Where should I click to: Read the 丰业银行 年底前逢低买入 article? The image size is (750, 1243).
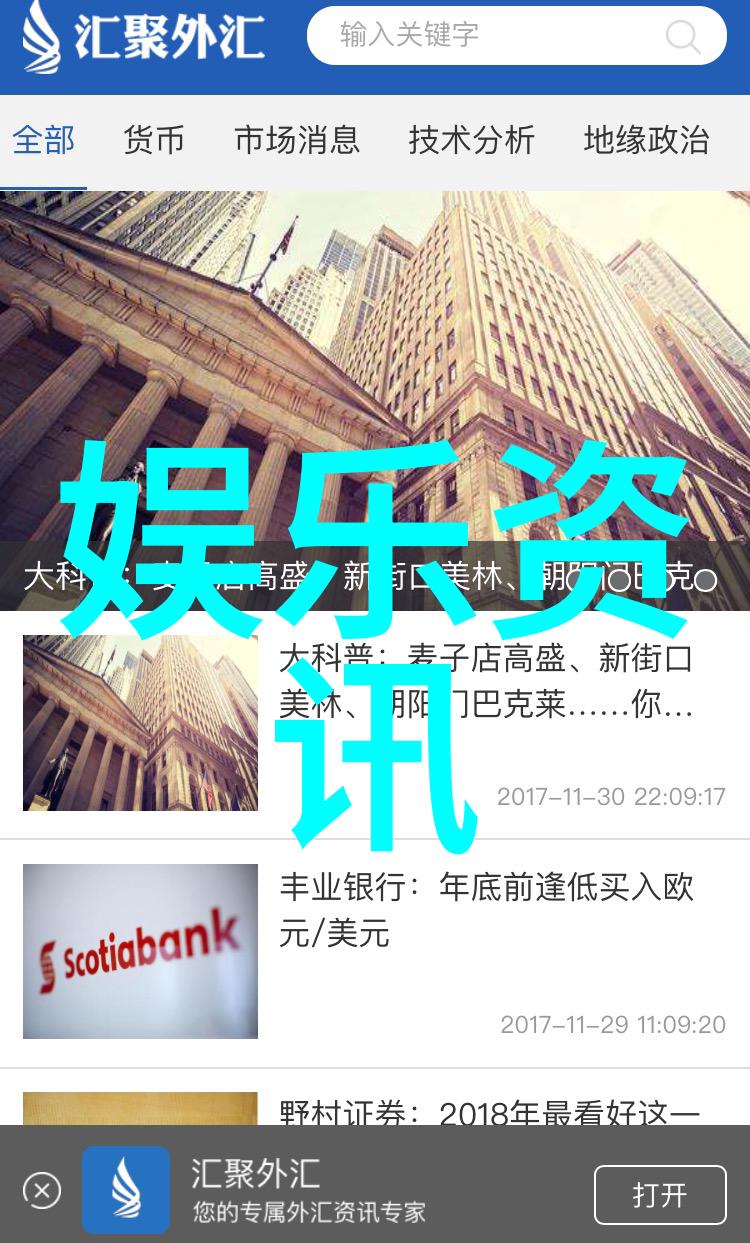click(x=485, y=910)
